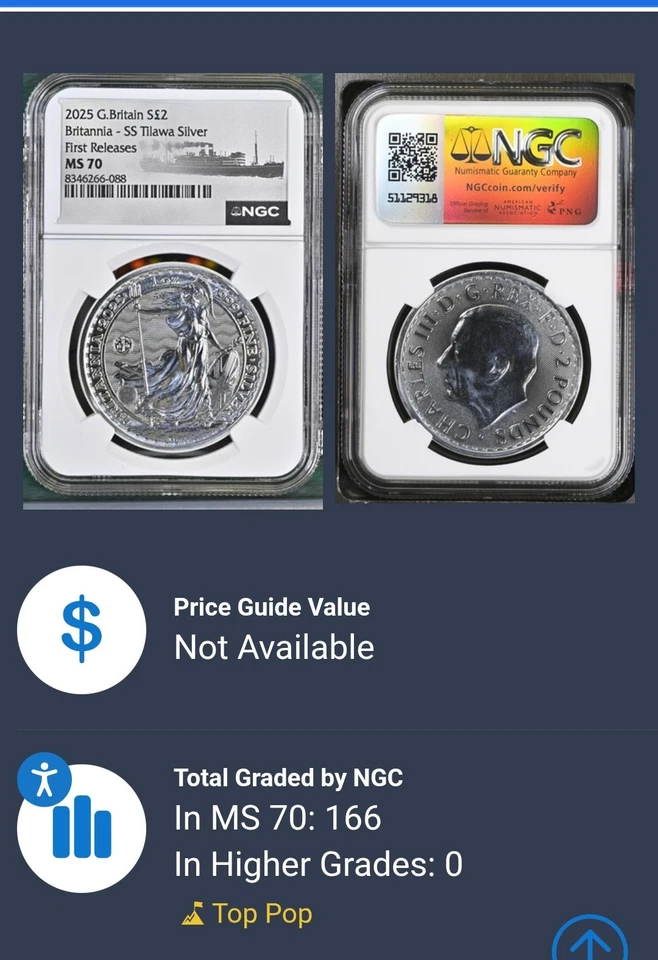Viewport: 658px width, 960px height.
Task: Tap the scroll-to-top arrow button
Action: click(590, 942)
